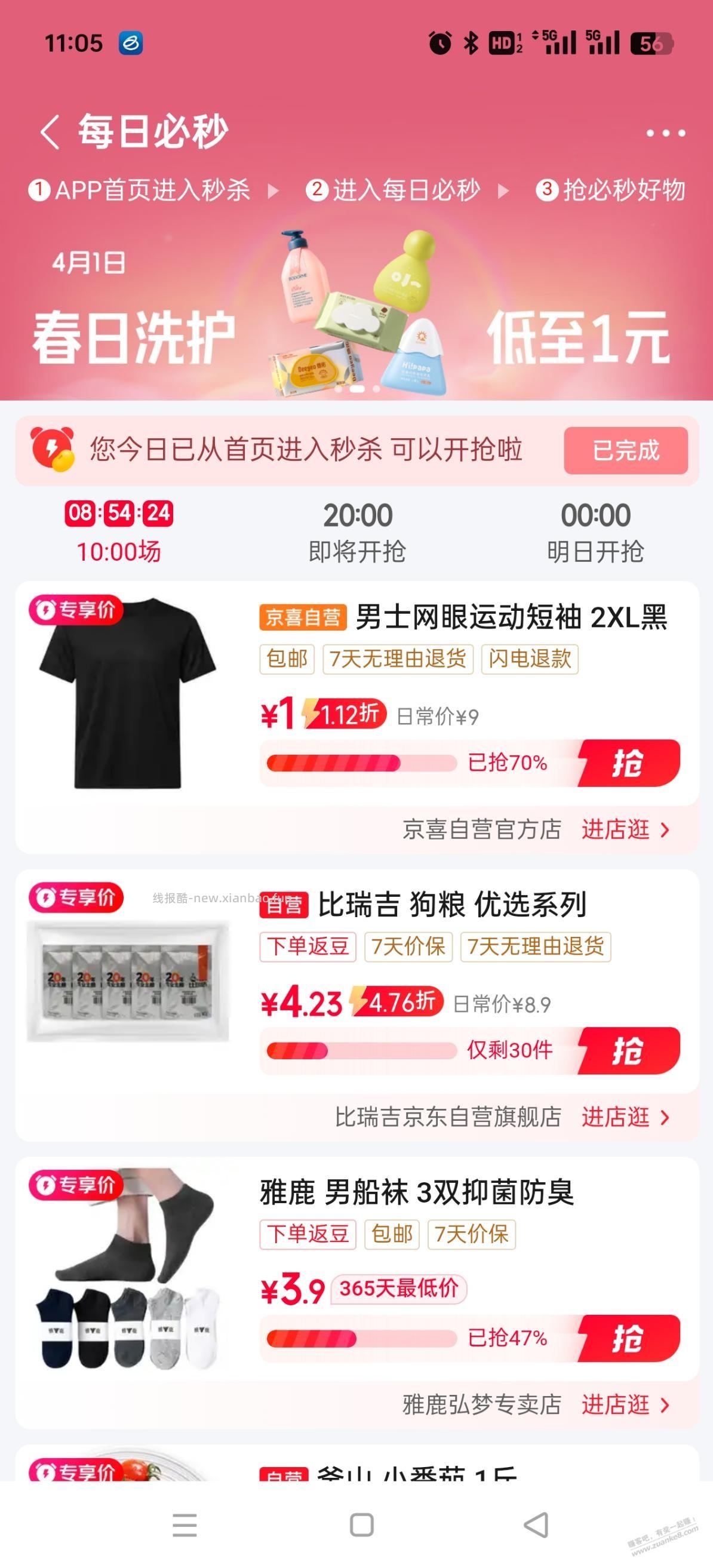Viewport: 713px width, 1568px height.
Task: Tap 抢 for 比瑞吉 狗粮 优选系列
Action: (628, 1050)
